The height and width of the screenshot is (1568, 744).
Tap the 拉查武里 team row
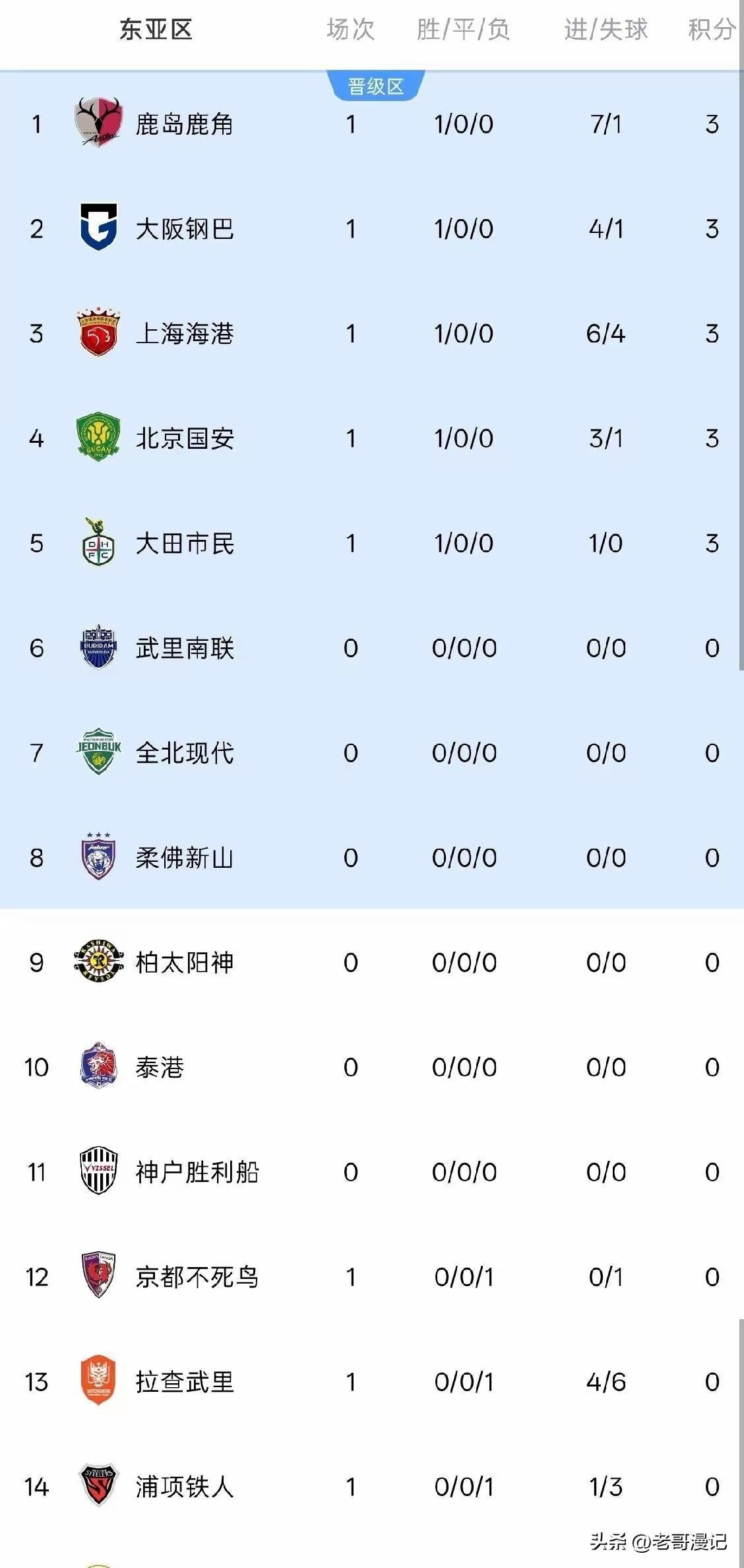coord(372,1383)
